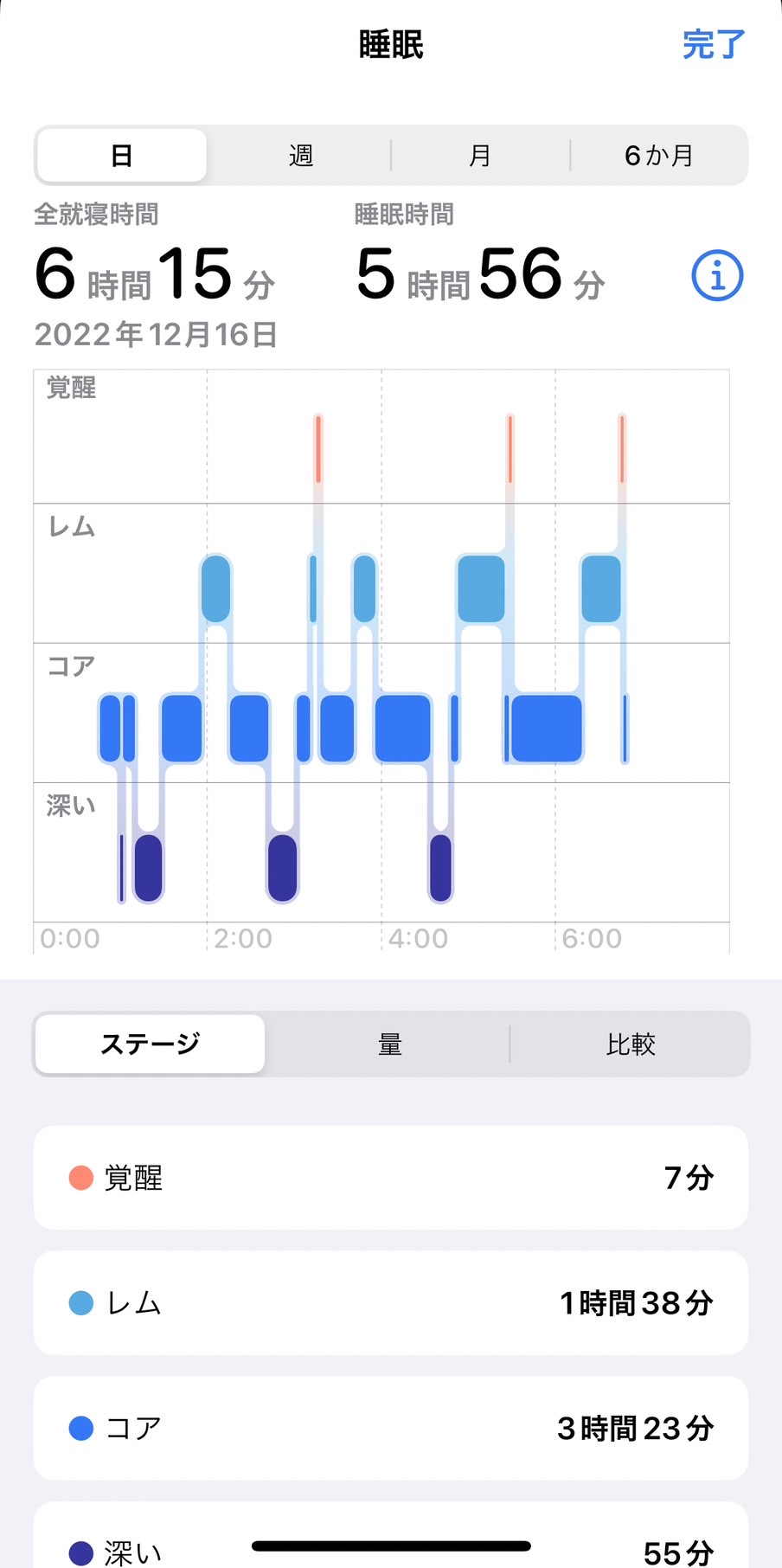The height and width of the screenshot is (1568, 782).
Task: Select the ステージ segment
Action: click(x=150, y=1044)
